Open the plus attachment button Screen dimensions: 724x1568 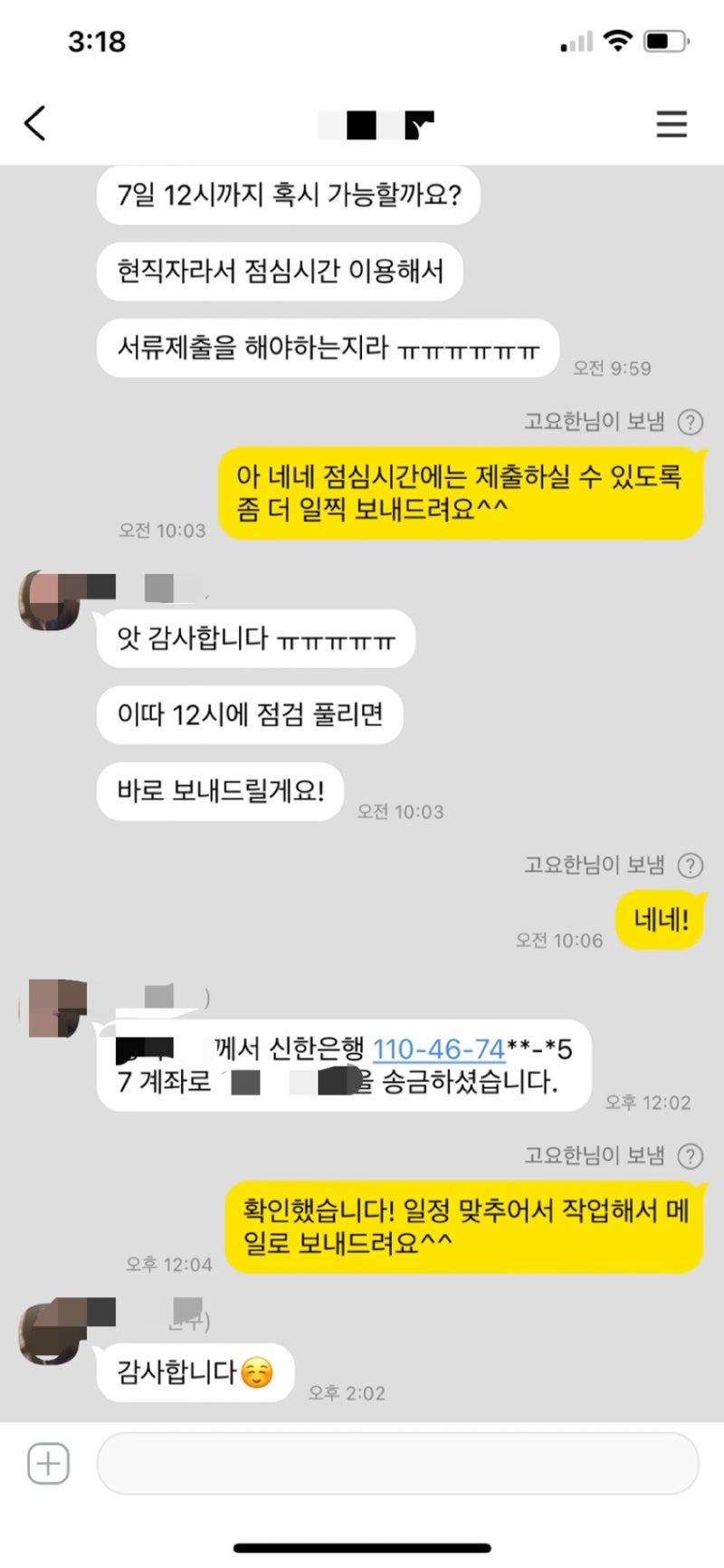(x=49, y=1464)
